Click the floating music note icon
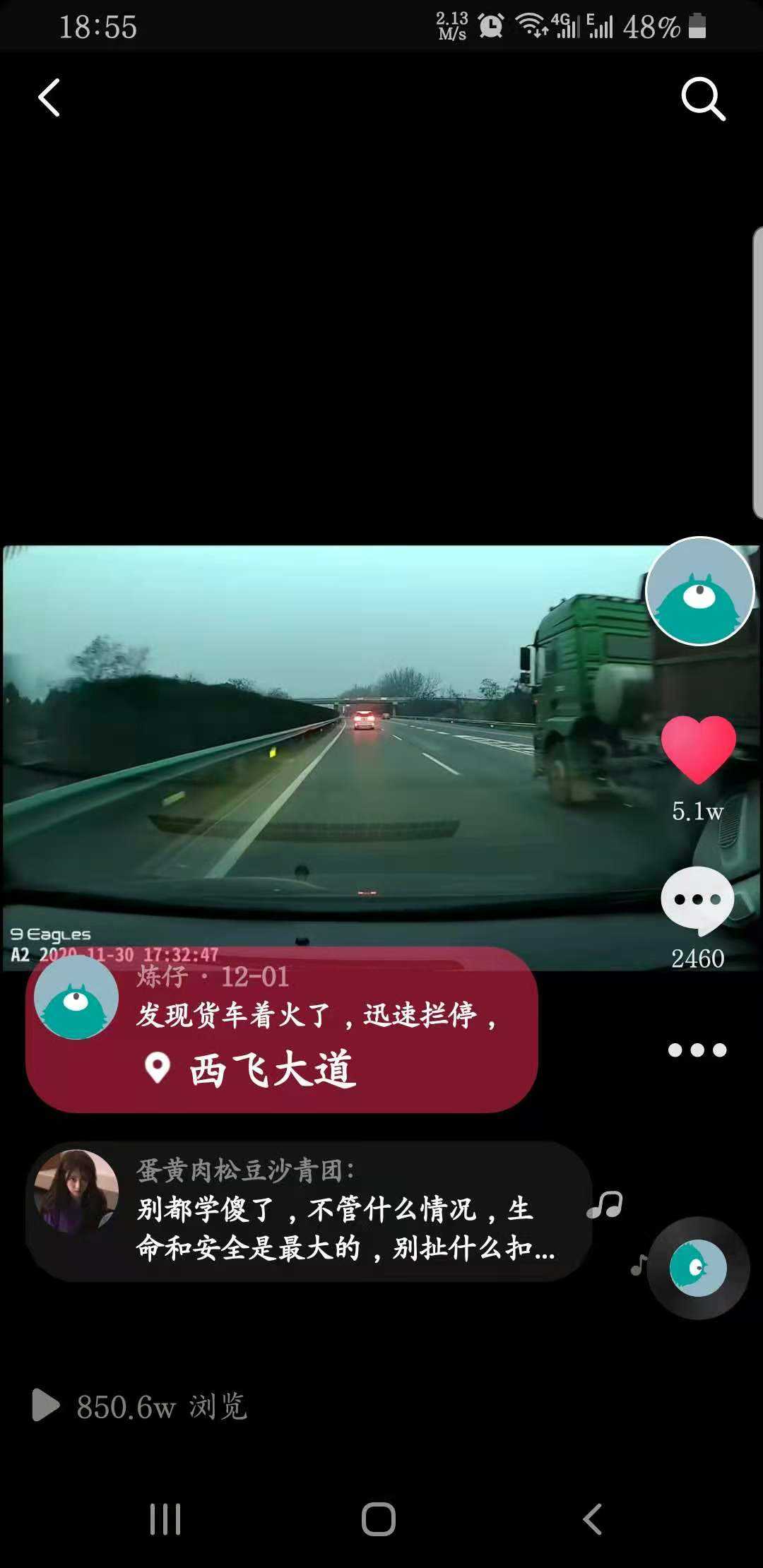Viewport: 763px width, 1568px height. (606, 1202)
